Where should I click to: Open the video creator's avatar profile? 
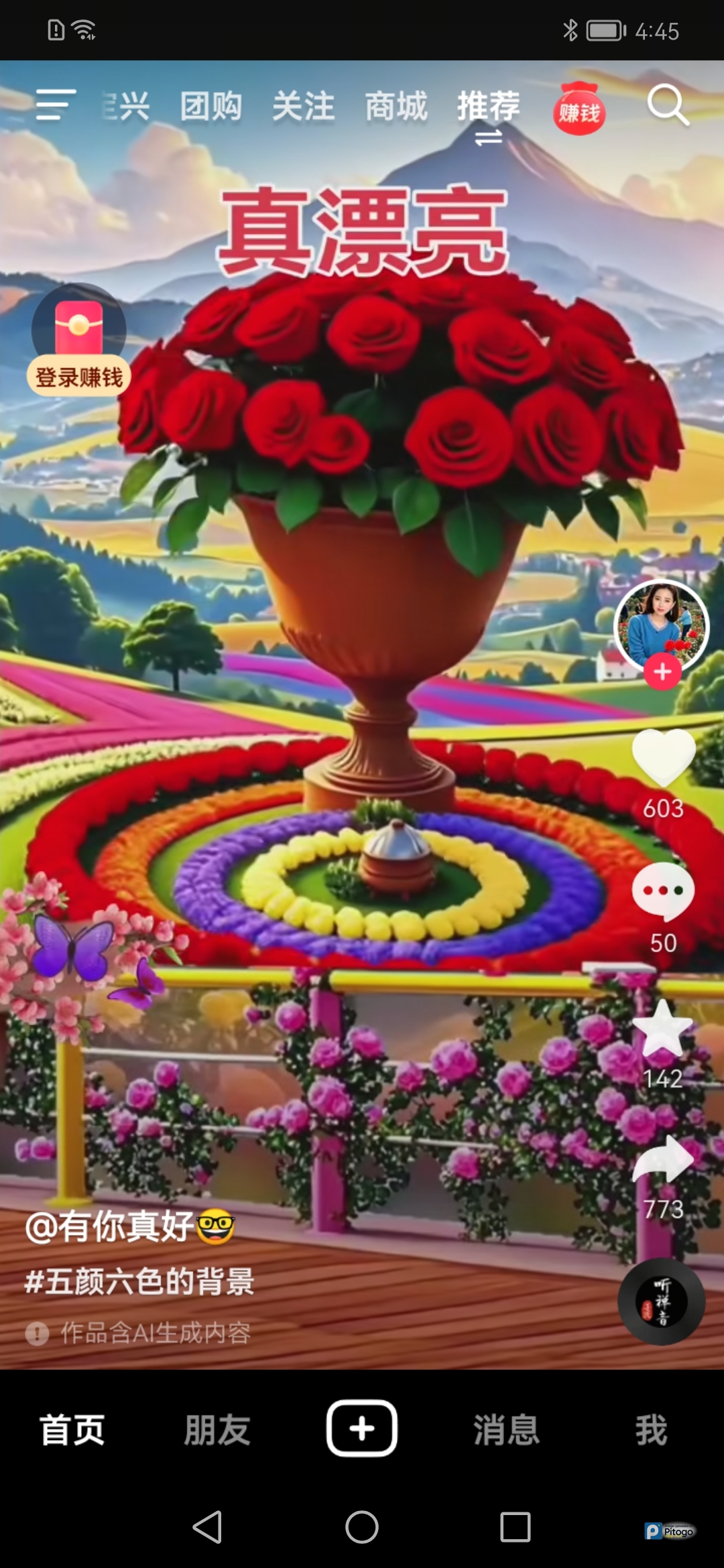coord(661,623)
